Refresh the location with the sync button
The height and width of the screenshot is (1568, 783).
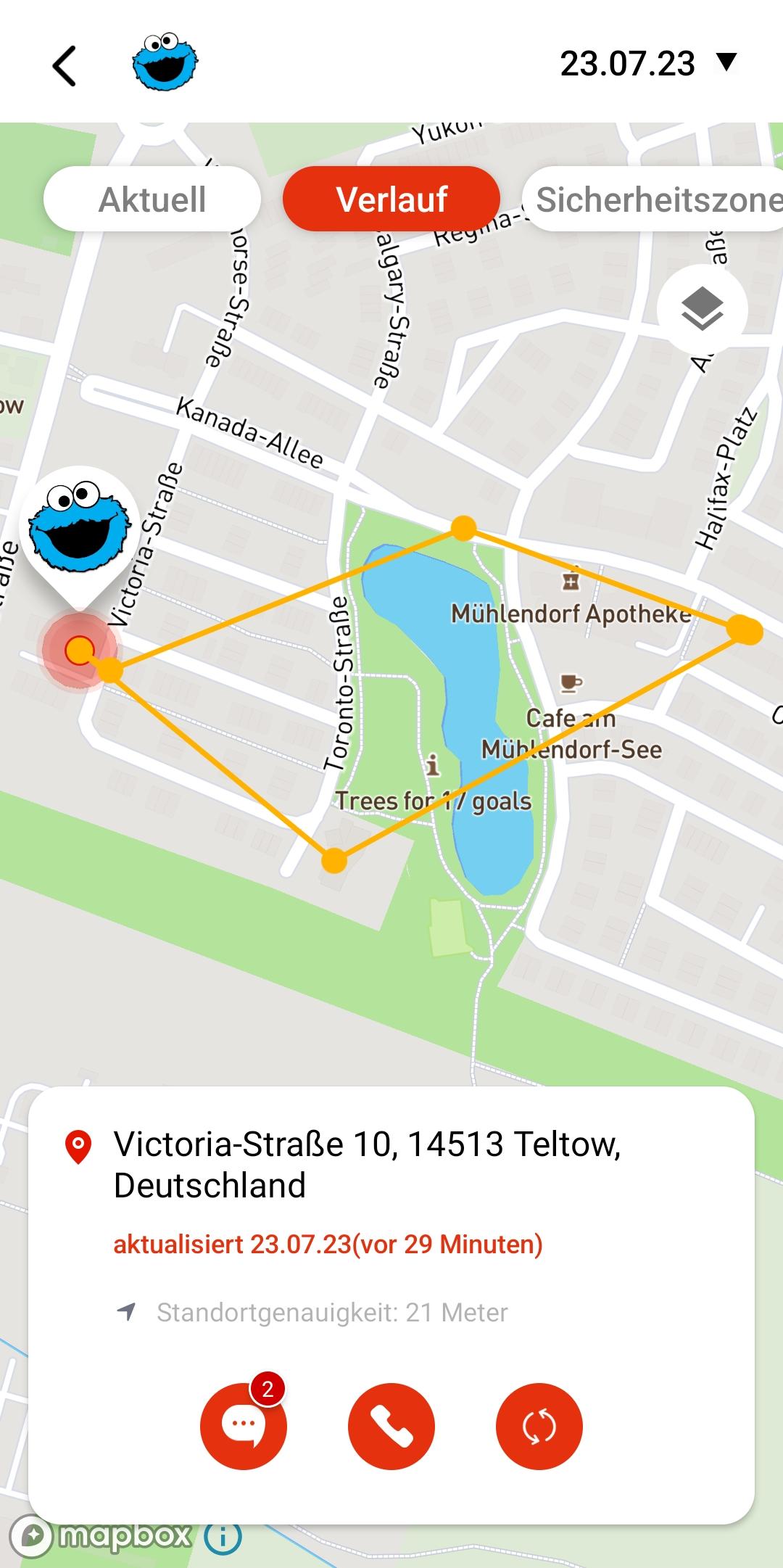point(539,1426)
